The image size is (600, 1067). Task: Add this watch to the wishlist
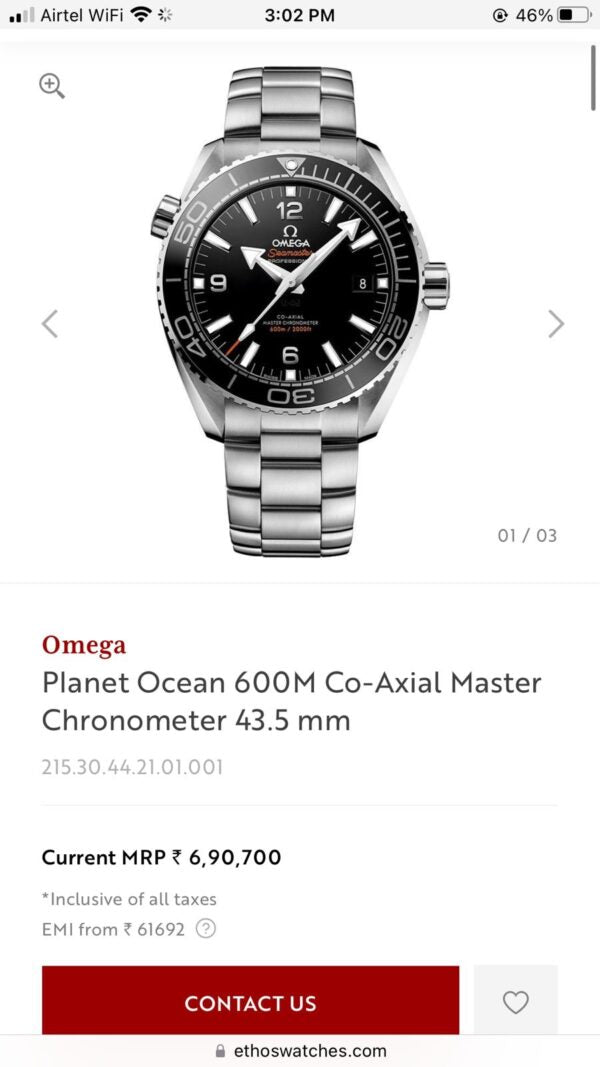click(515, 1002)
